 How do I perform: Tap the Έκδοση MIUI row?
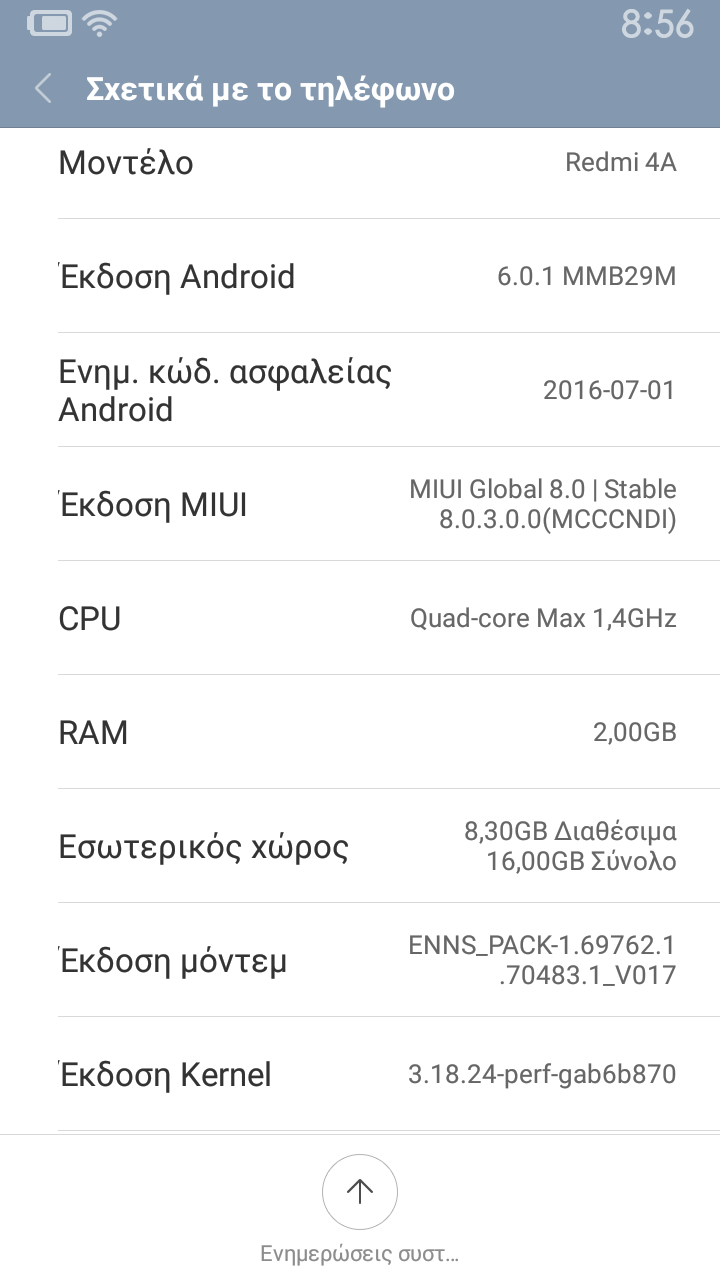click(360, 504)
